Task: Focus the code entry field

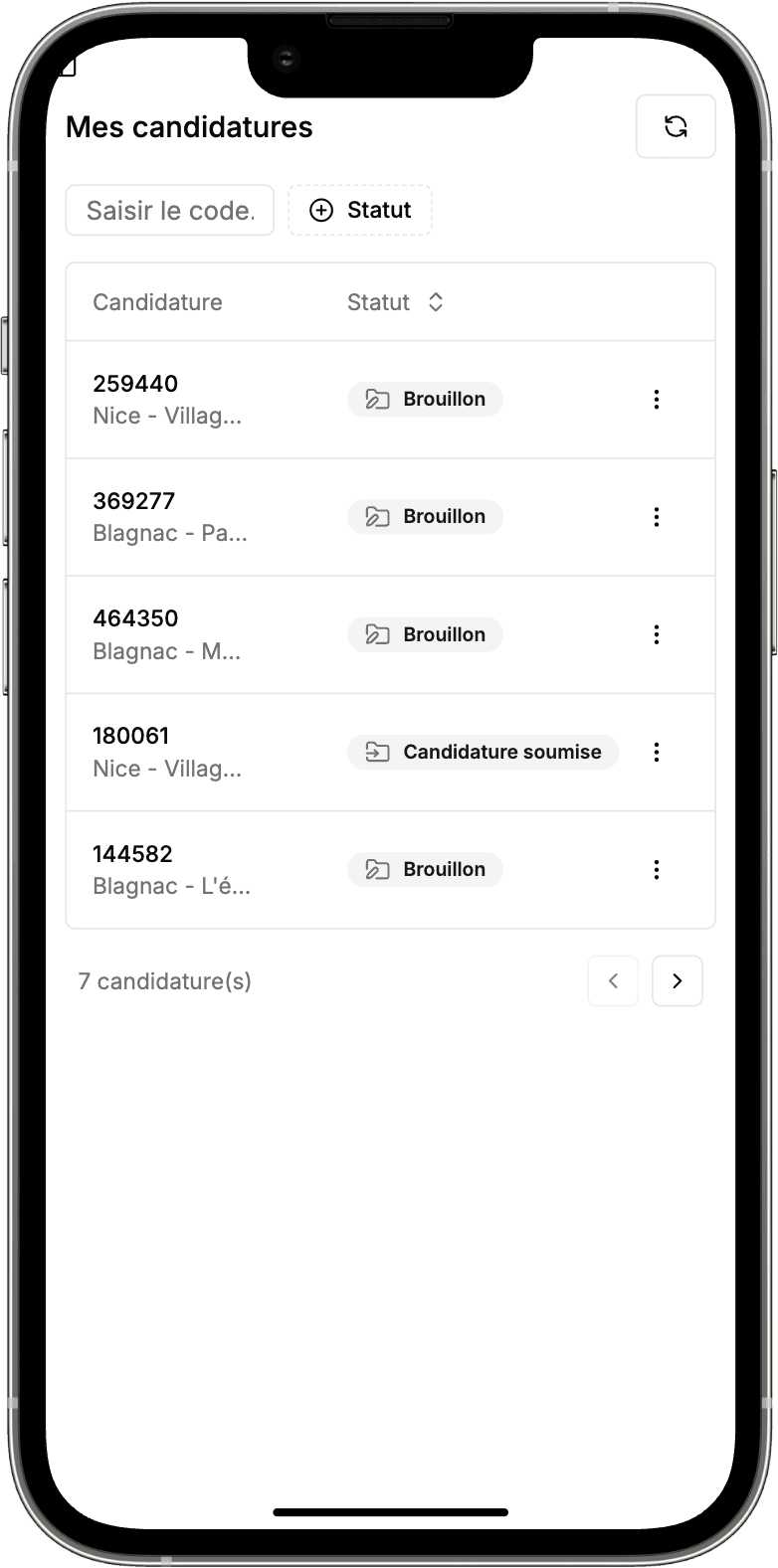Action: (x=170, y=210)
